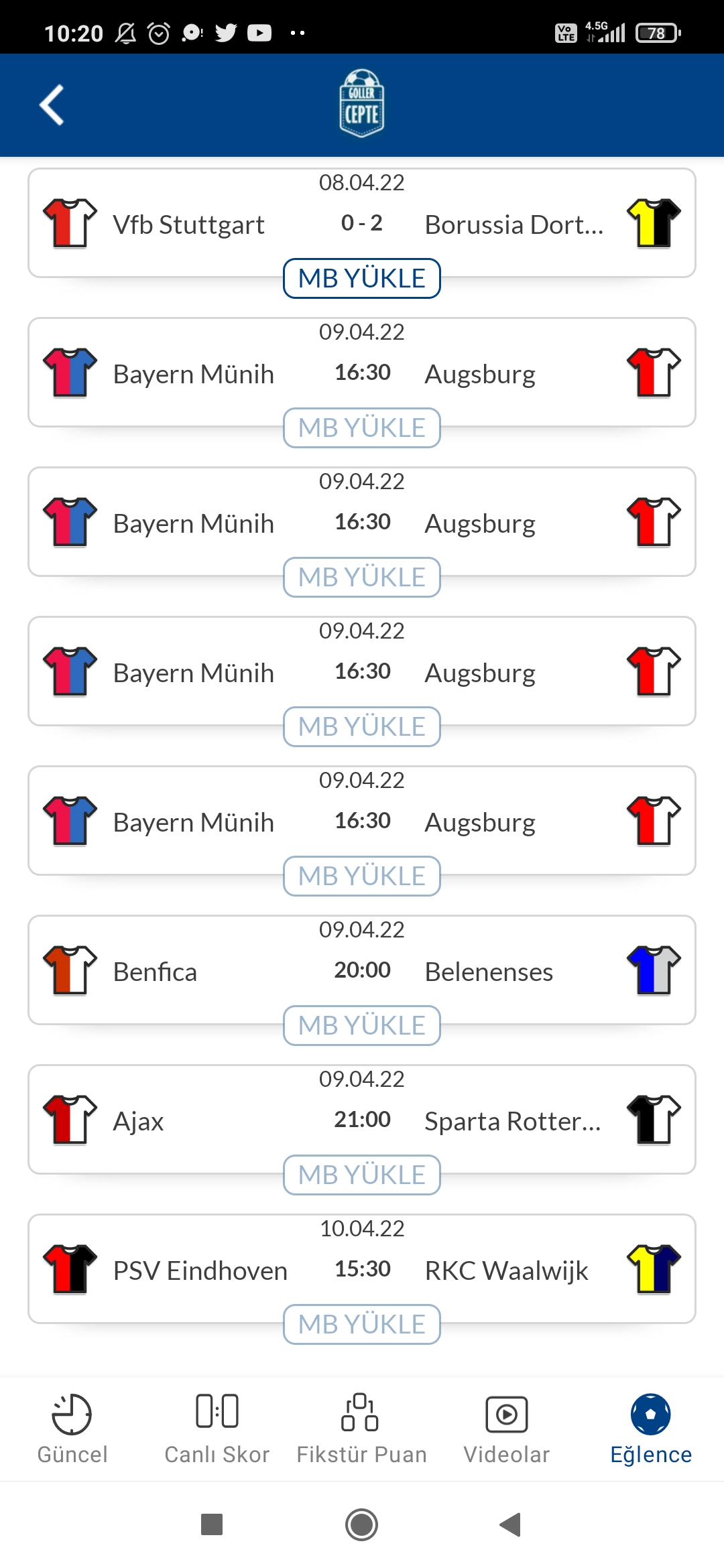
Task: Open the Ajax vs Sparta Rotterdam match card
Action: pos(362,1120)
